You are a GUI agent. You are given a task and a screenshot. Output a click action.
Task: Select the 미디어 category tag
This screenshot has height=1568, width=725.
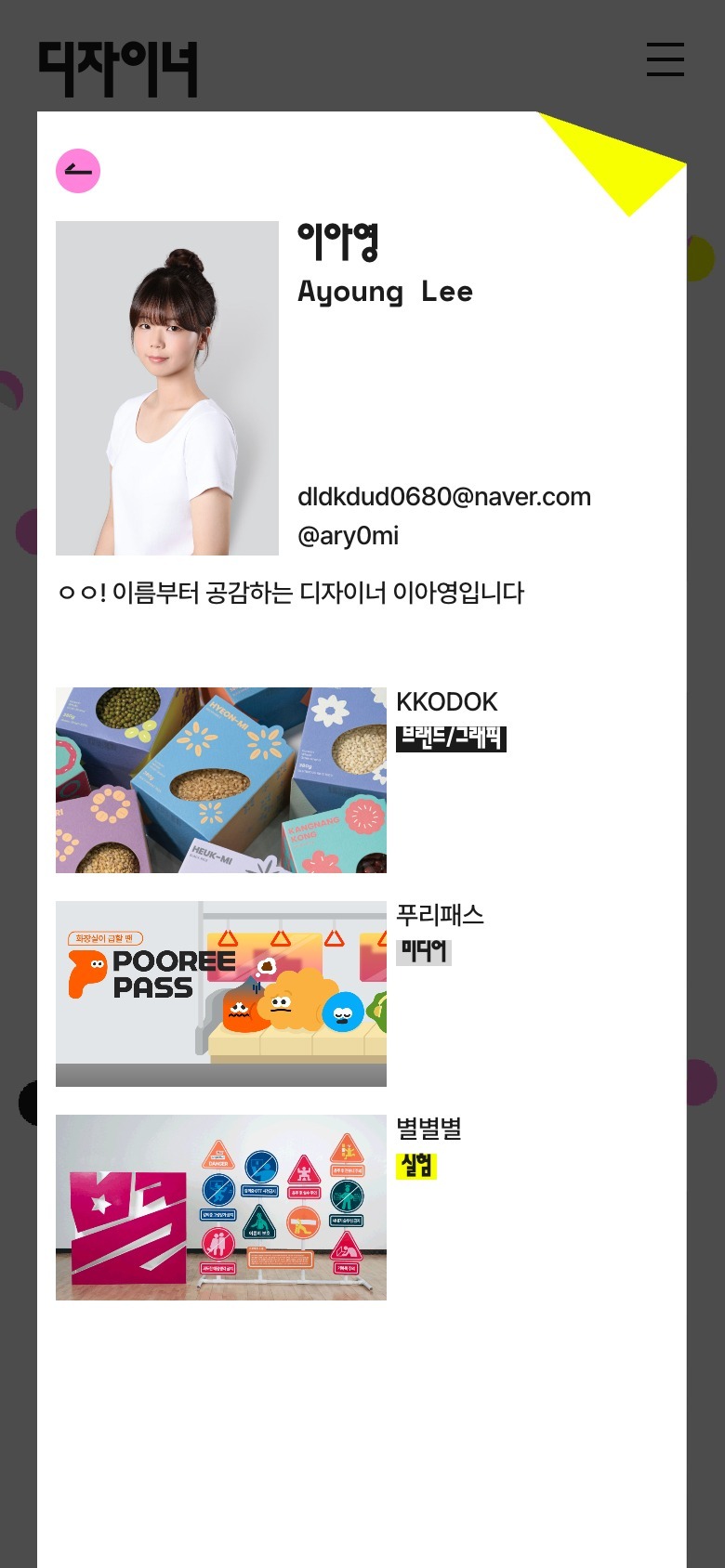[x=424, y=952]
